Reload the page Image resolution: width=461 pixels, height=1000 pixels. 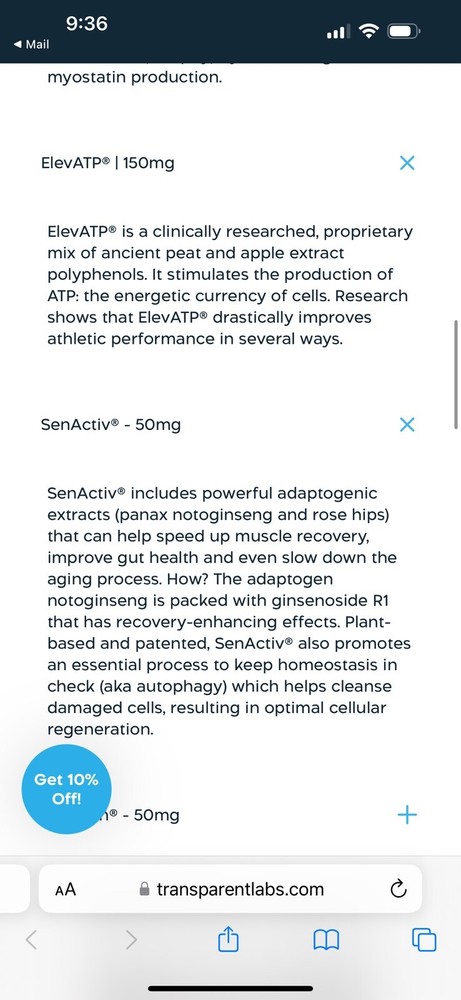coord(398,888)
